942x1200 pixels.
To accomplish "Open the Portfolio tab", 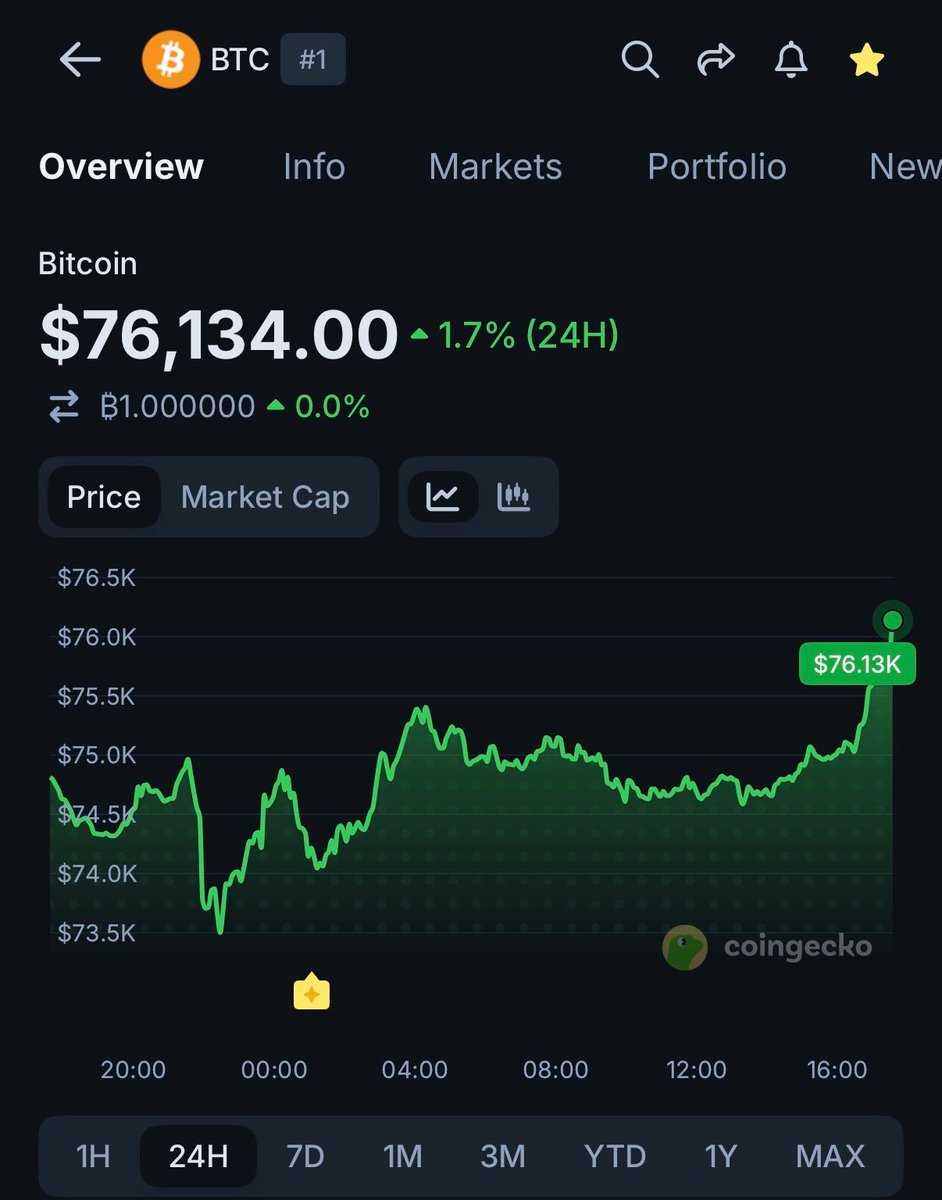I will (x=716, y=166).
